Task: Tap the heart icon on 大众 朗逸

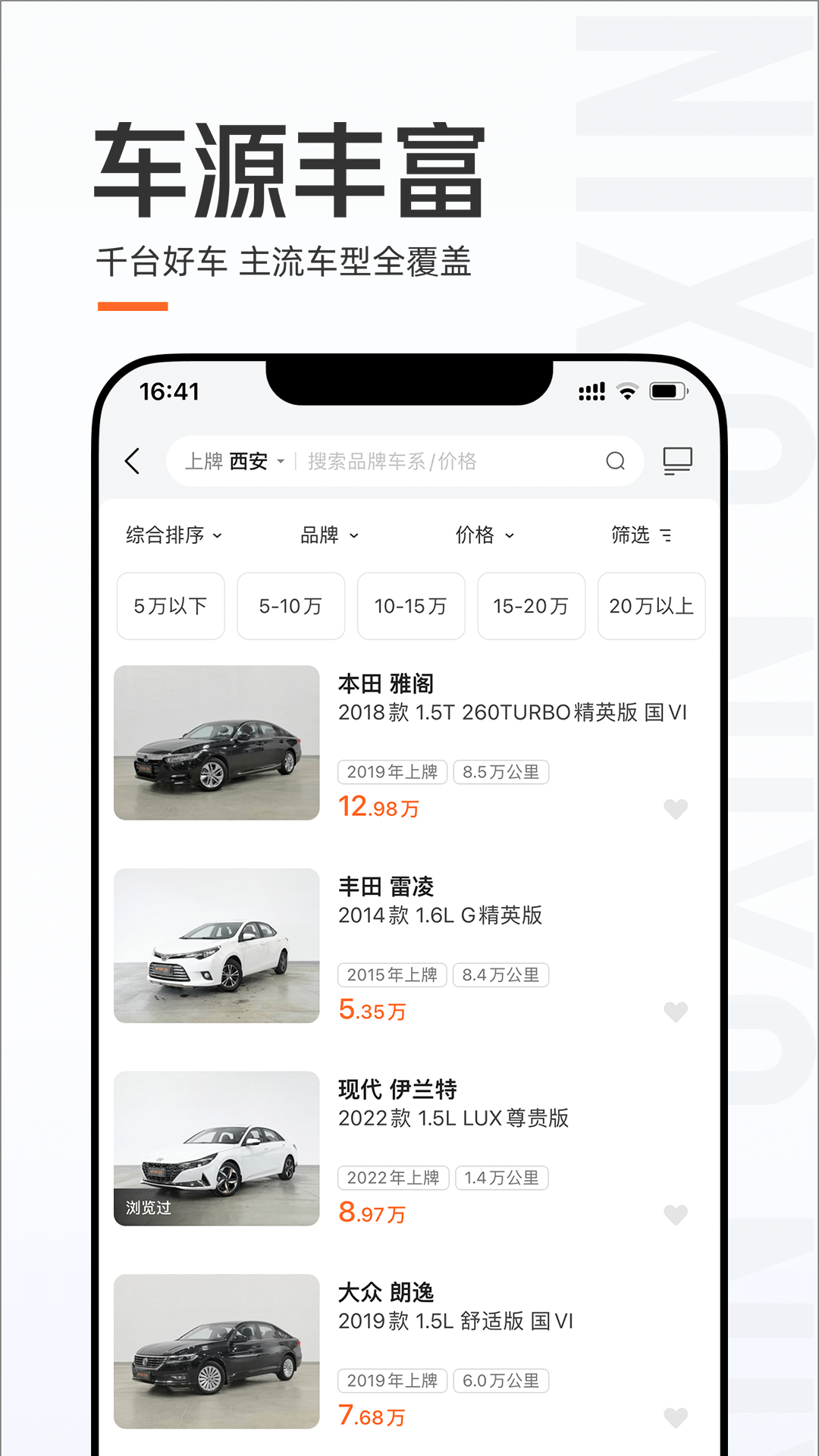Action: click(x=676, y=1417)
